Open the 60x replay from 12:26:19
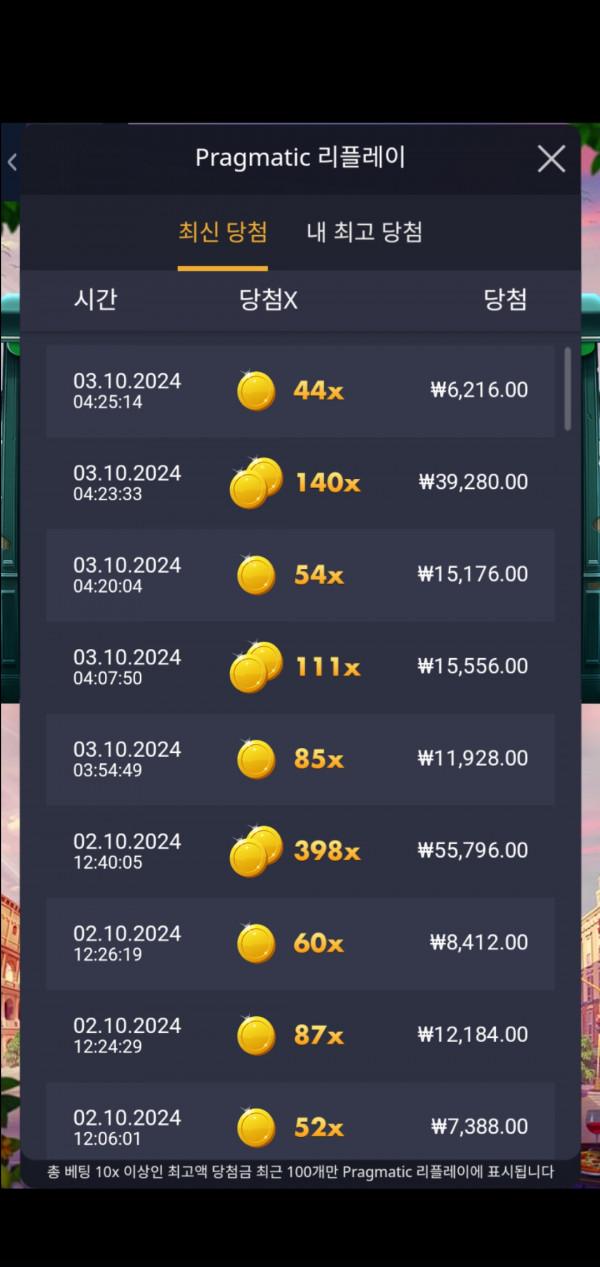 (x=300, y=943)
